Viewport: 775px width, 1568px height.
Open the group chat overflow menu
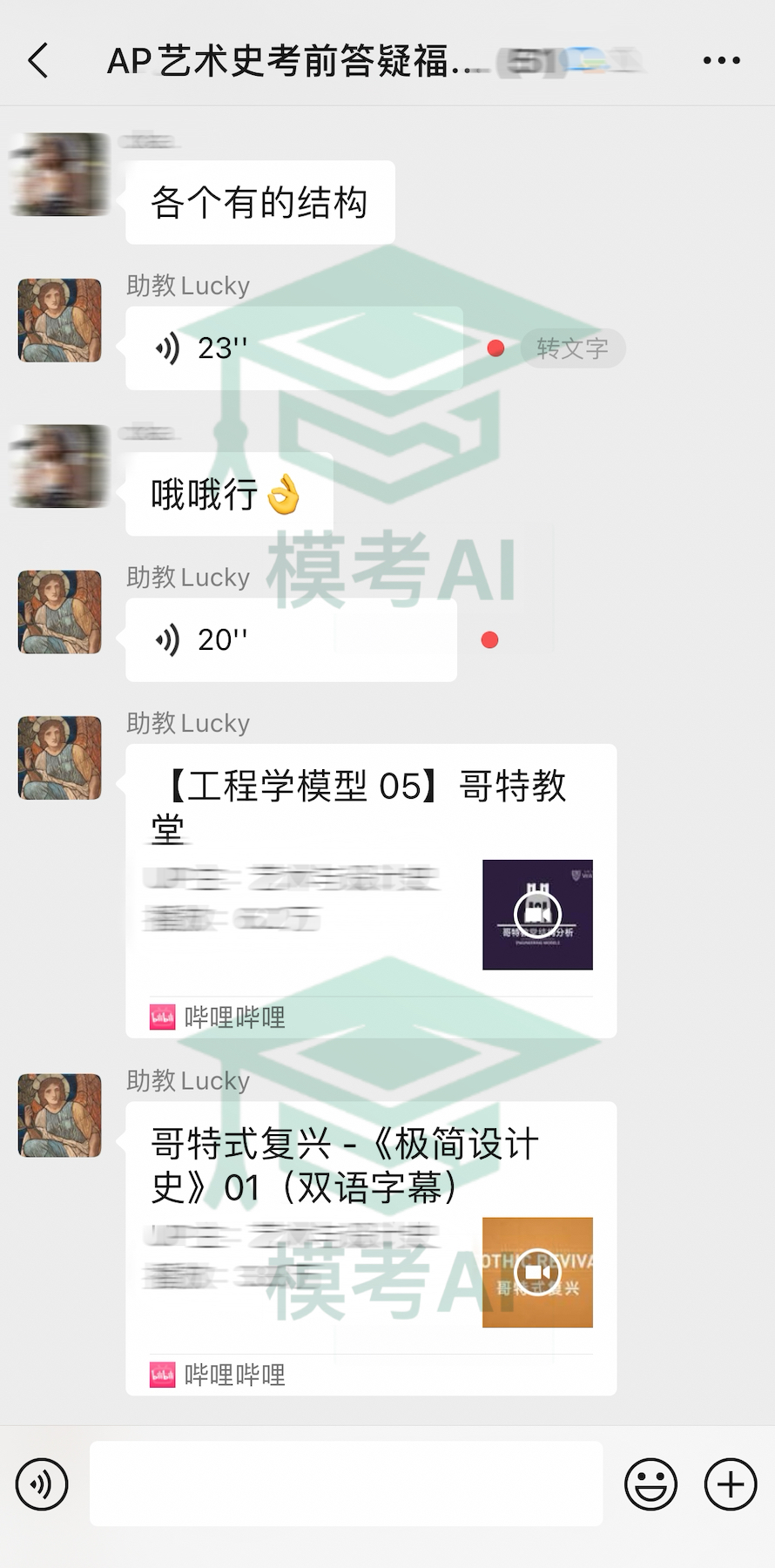(721, 61)
